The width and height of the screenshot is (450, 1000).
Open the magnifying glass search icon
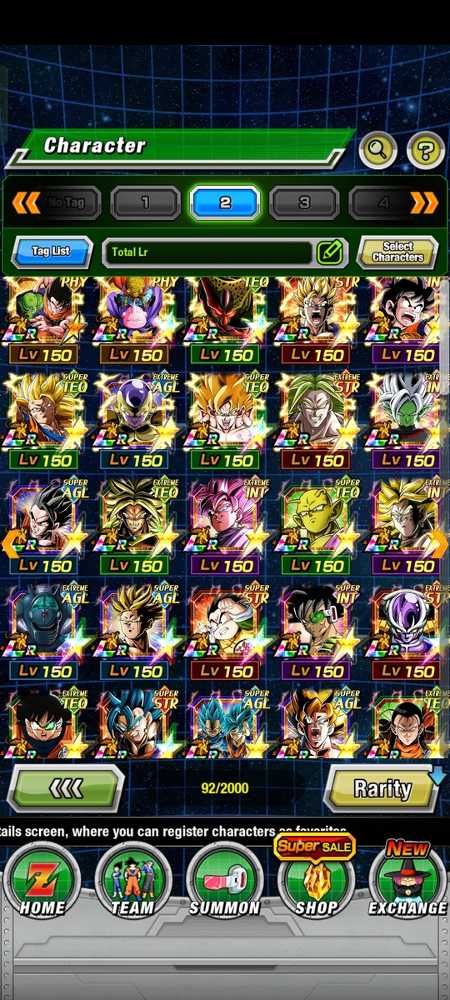pos(378,151)
